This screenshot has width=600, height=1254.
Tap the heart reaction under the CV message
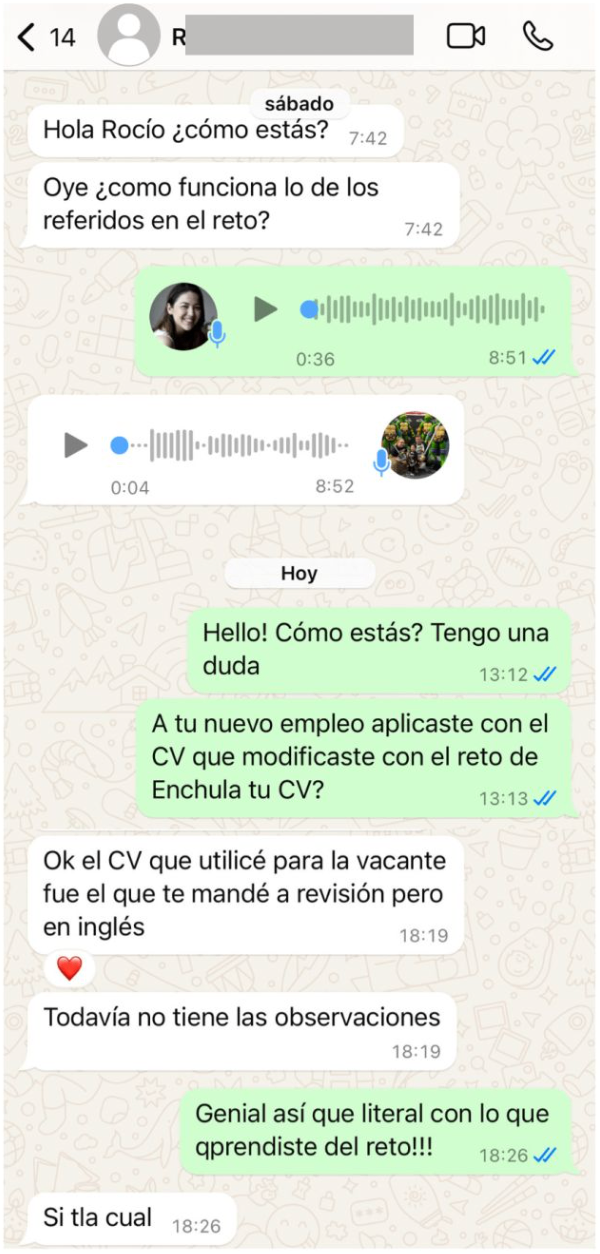point(69,968)
